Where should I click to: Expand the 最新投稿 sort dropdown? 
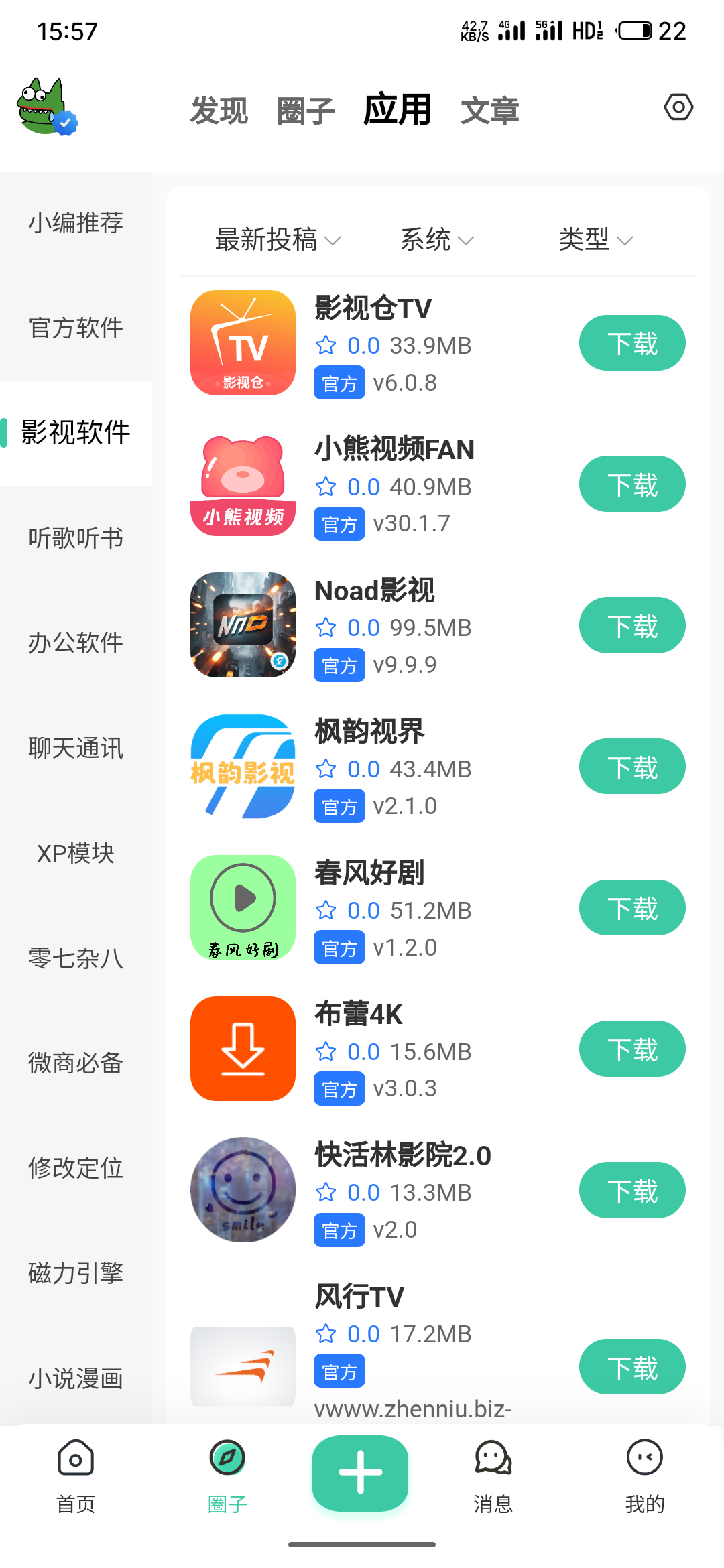click(278, 239)
